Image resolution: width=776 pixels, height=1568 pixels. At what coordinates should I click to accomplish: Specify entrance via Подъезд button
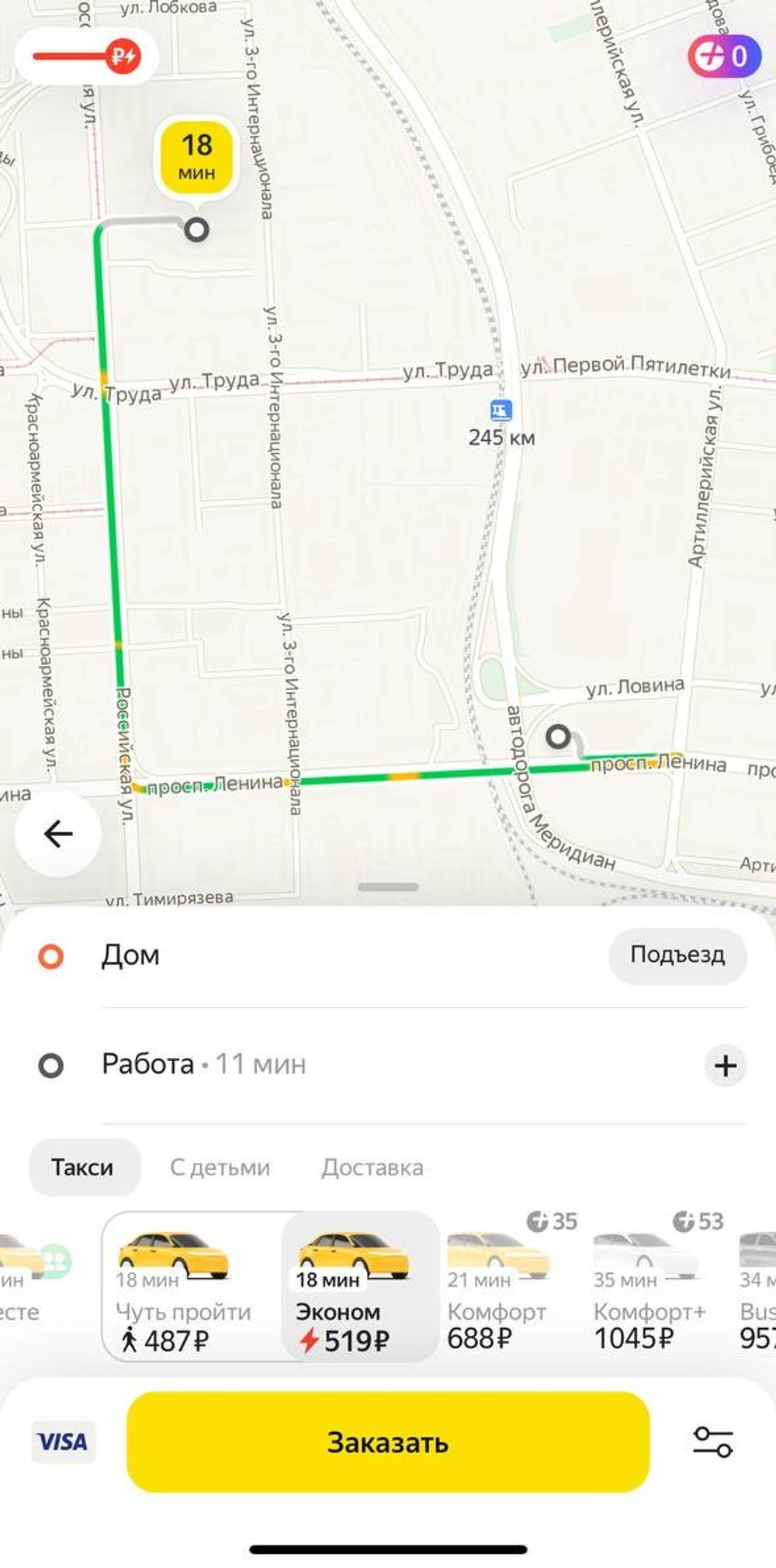pos(677,955)
